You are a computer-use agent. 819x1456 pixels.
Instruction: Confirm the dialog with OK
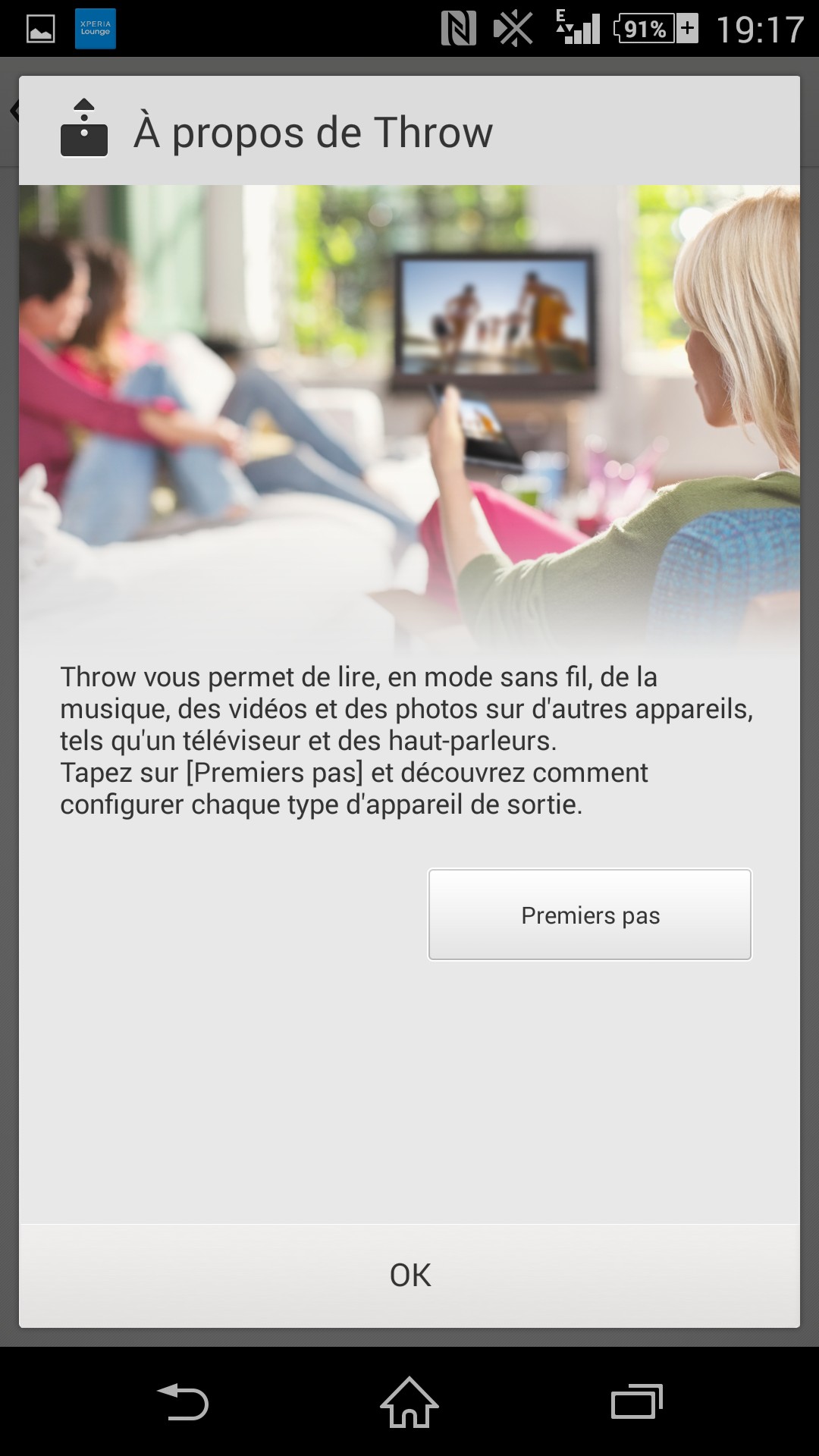(409, 1276)
